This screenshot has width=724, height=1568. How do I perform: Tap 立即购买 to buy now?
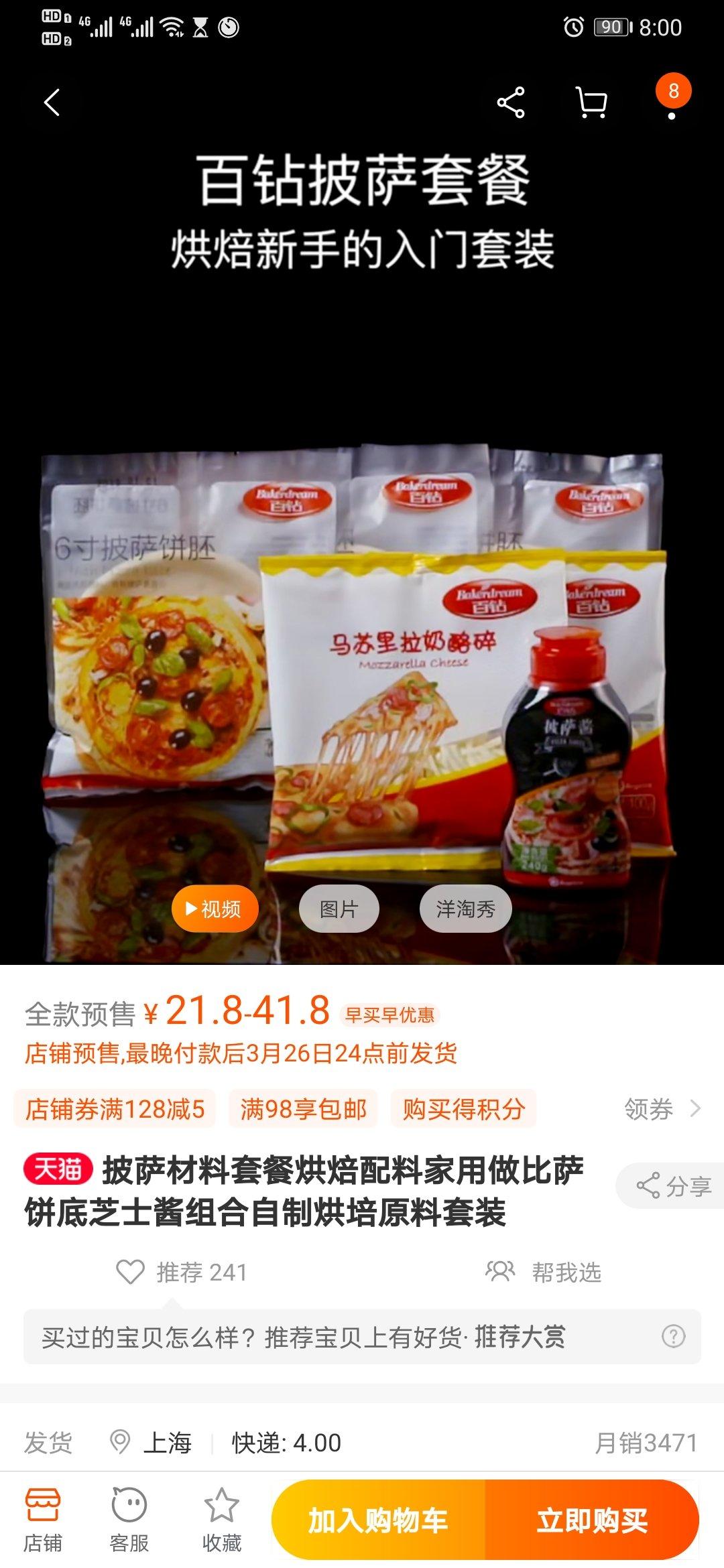[x=592, y=1520]
